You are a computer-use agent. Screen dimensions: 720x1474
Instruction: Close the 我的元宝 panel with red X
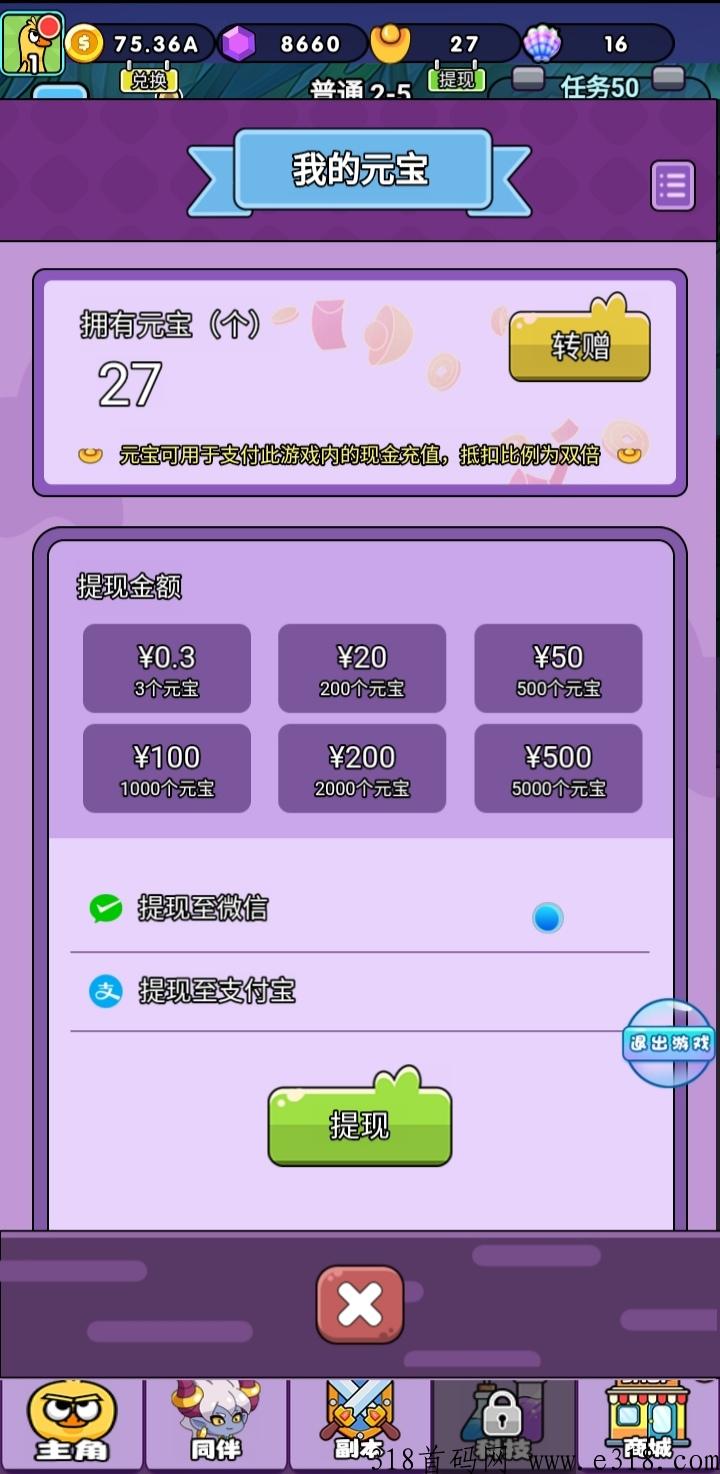point(360,1304)
